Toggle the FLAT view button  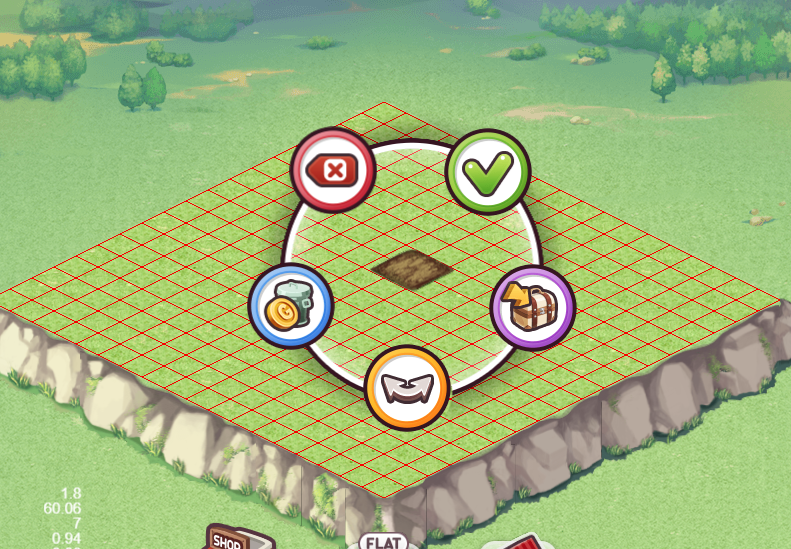(384, 542)
